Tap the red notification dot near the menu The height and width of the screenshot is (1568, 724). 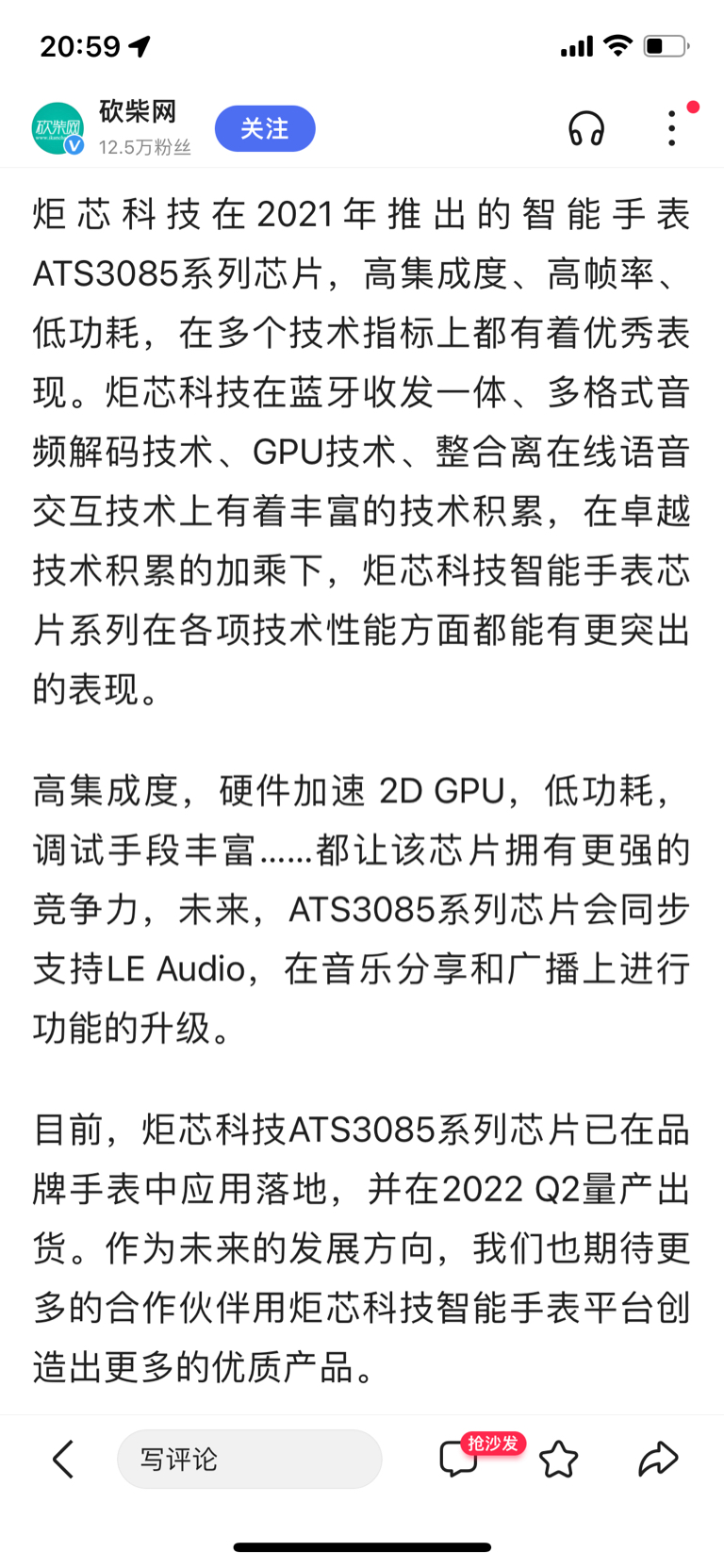694,108
